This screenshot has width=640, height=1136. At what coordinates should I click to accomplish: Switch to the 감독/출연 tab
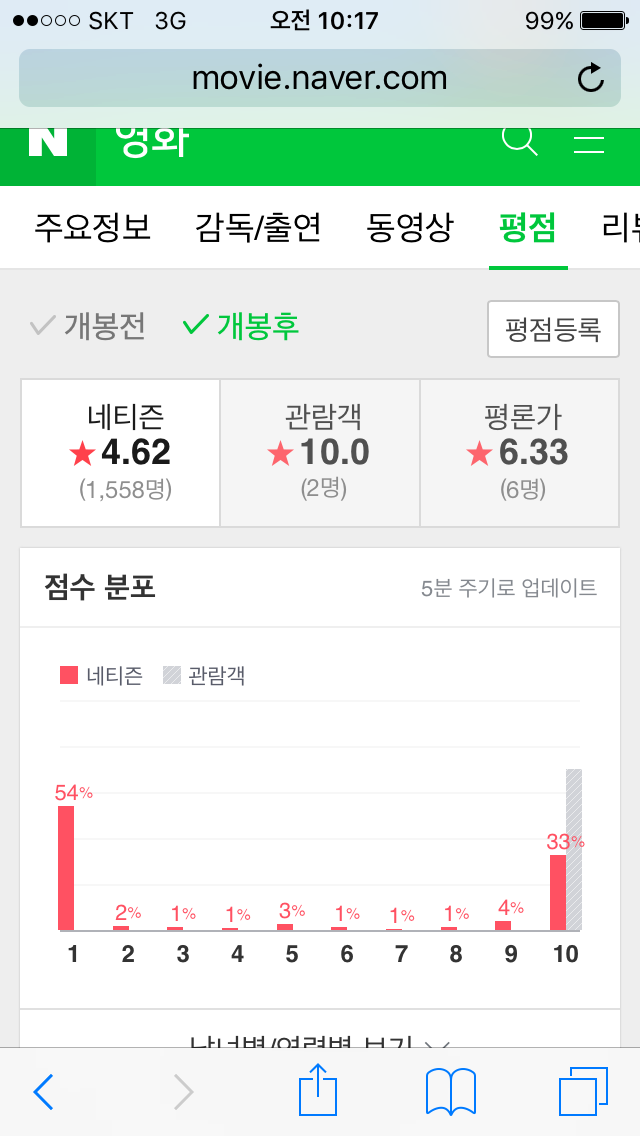coord(258,228)
